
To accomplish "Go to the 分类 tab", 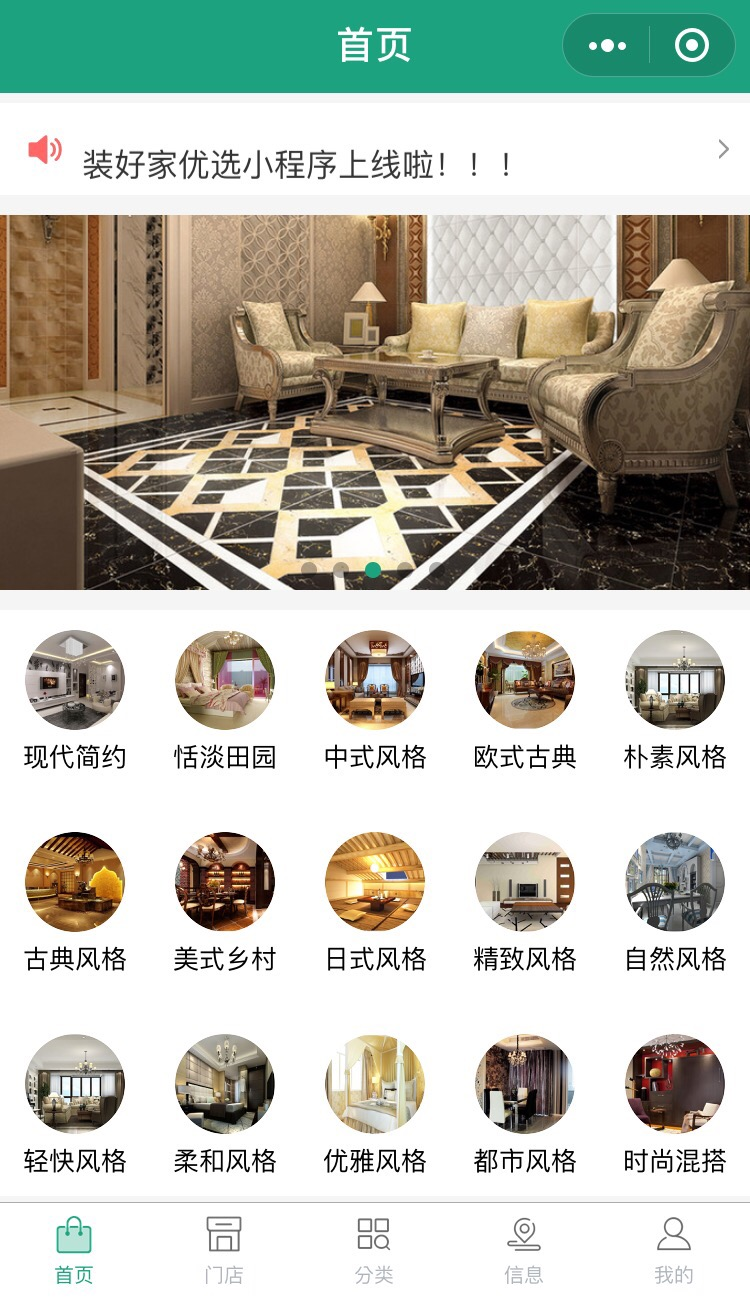I will tap(374, 1250).
